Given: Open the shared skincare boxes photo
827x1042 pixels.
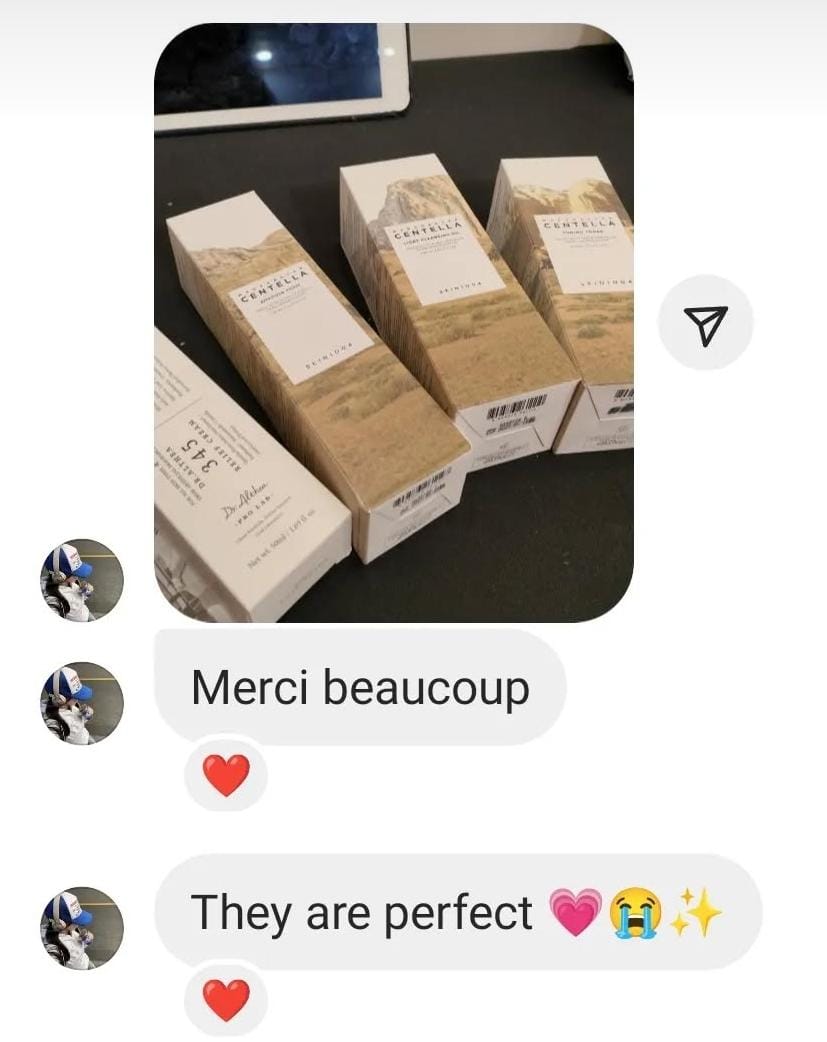Looking at the screenshot, I should point(393,322).
